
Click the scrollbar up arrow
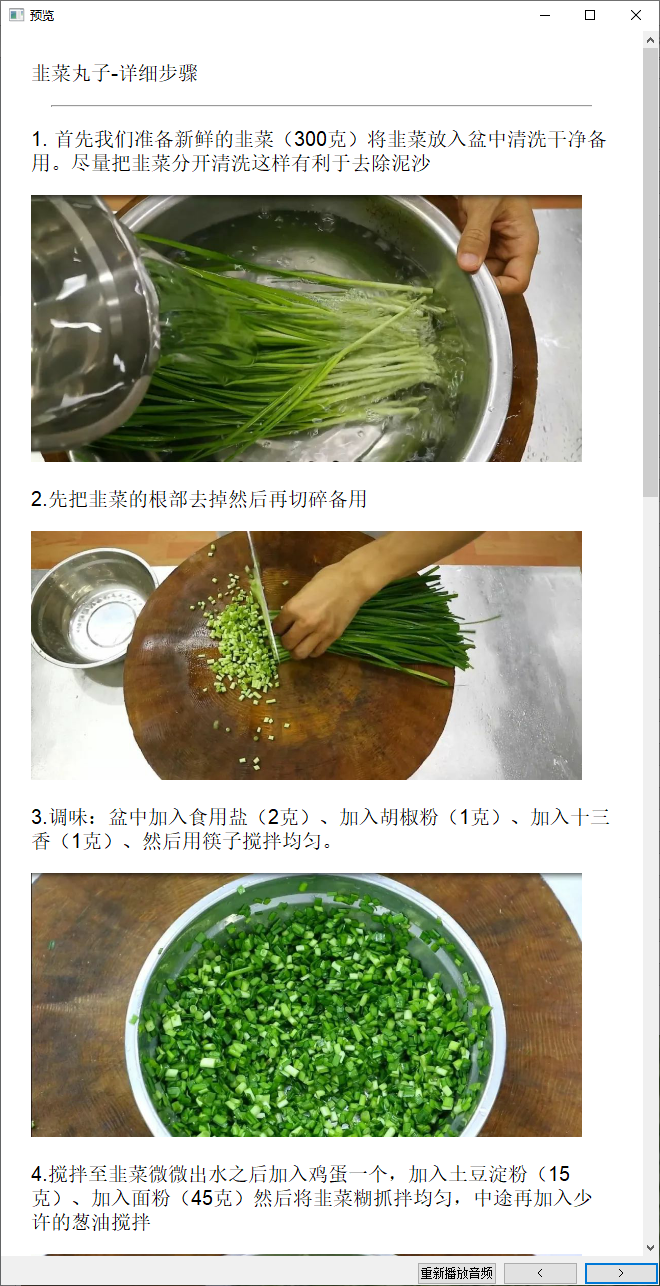(651, 39)
